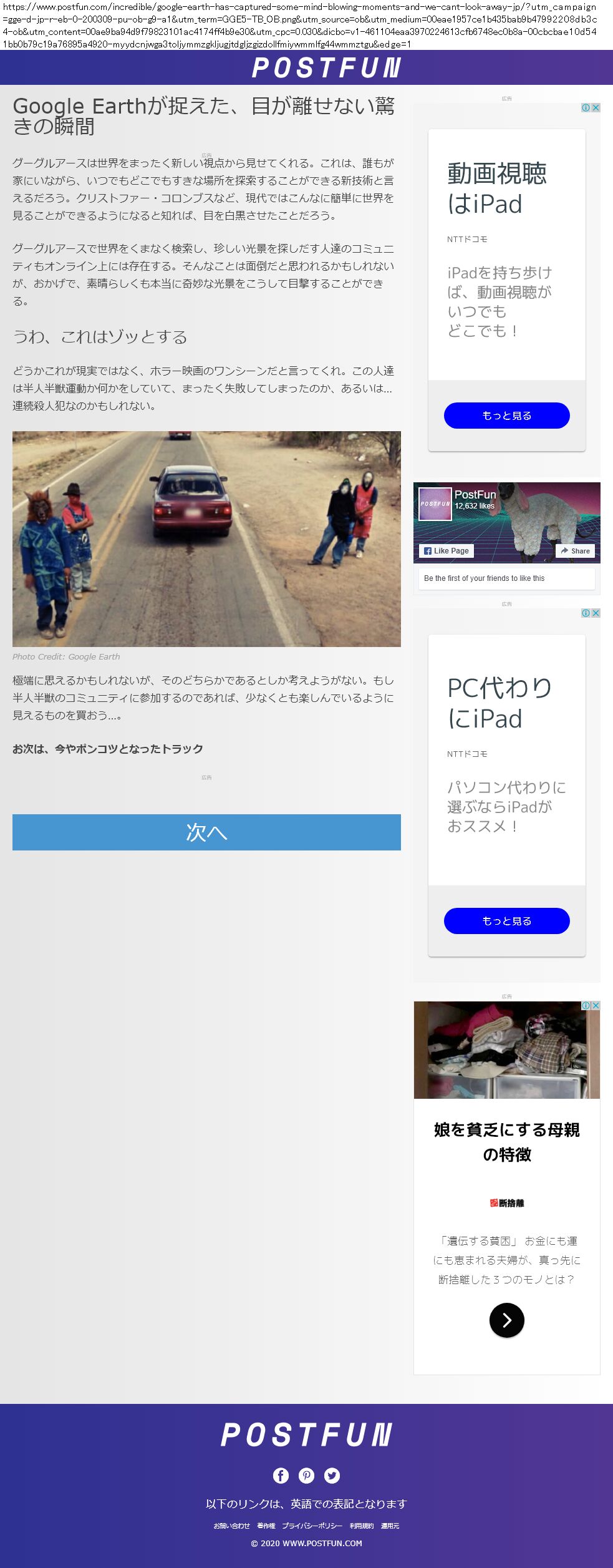The width and height of the screenshot is (613, 1568).
Task: Open the お問い合わせ contact link
Action: pyautogui.click(x=231, y=1526)
